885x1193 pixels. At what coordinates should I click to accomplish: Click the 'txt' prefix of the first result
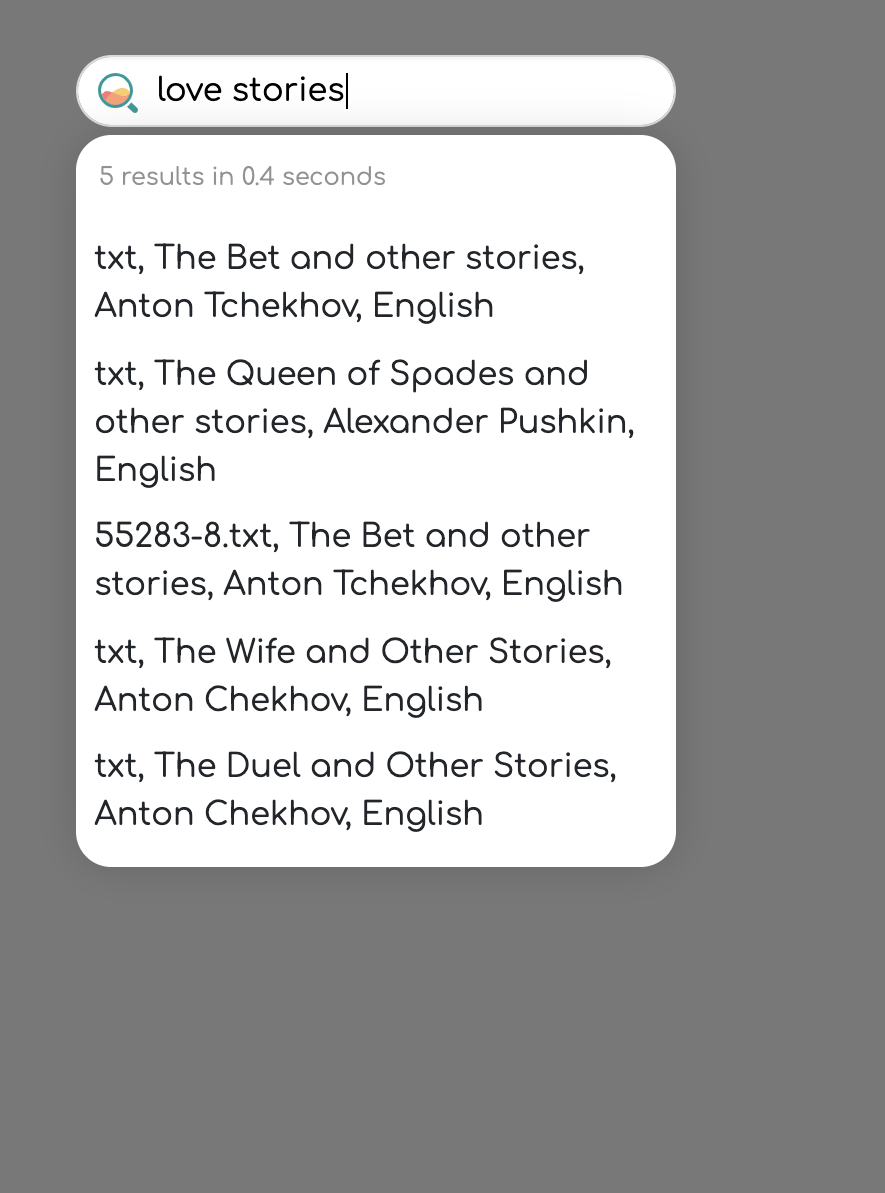coord(116,257)
